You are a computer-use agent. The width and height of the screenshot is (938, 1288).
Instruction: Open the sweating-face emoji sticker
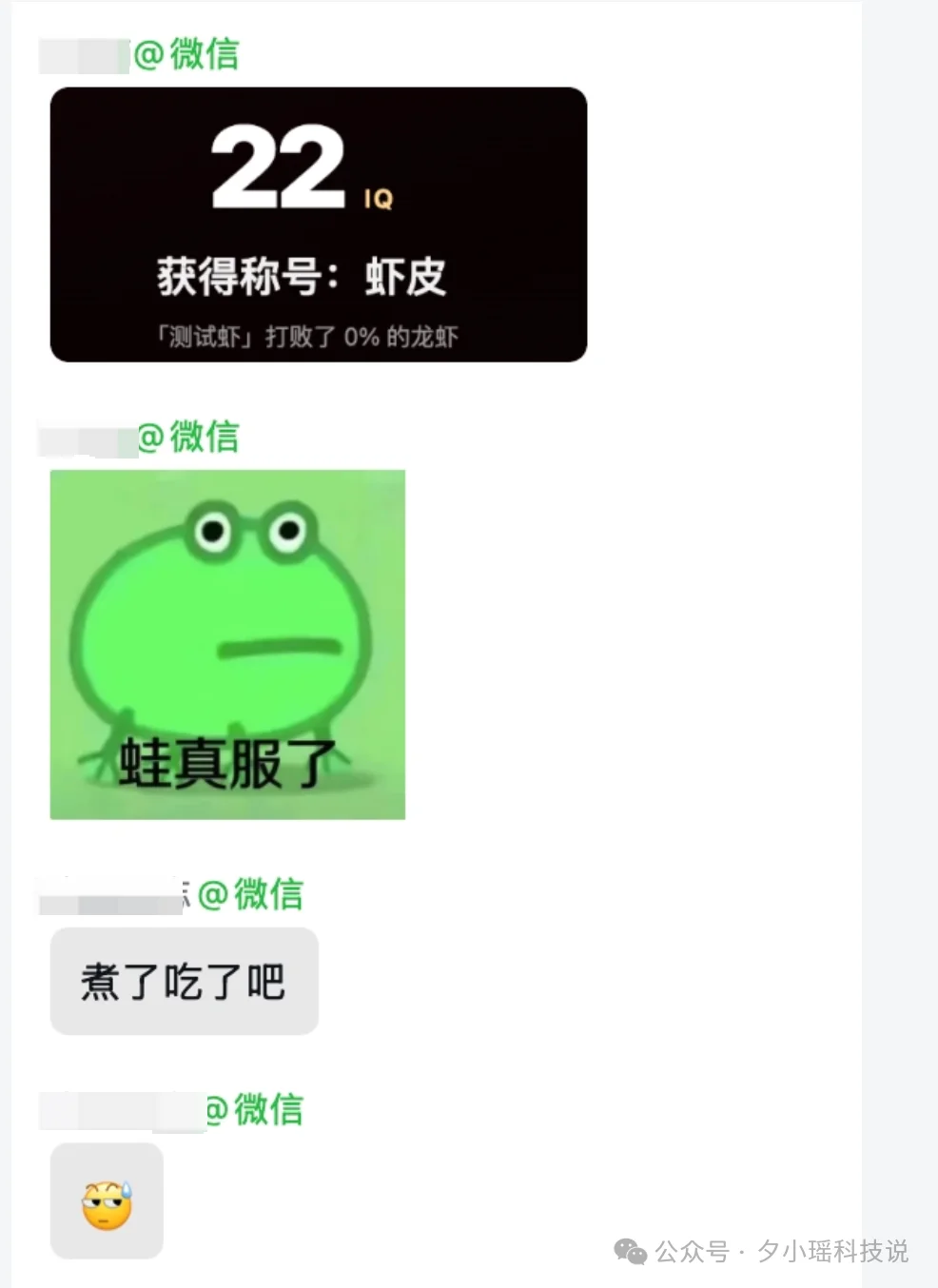(107, 1201)
